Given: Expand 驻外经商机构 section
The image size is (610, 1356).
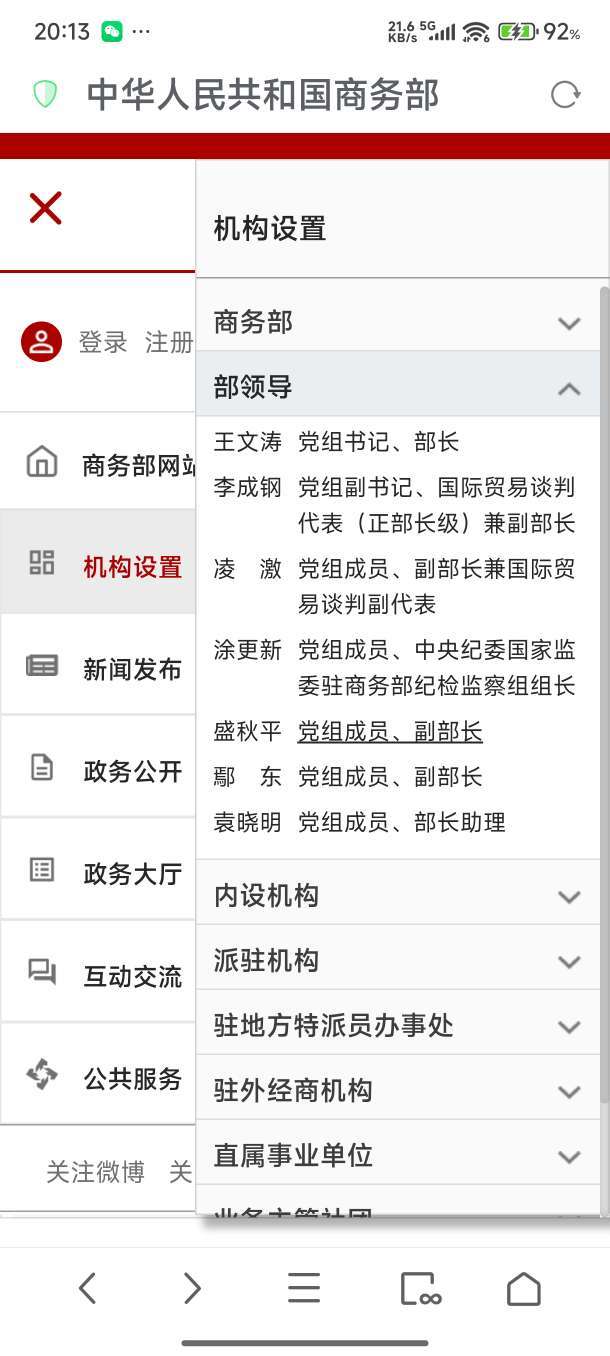Looking at the screenshot, I should (x=400, y=1090).
